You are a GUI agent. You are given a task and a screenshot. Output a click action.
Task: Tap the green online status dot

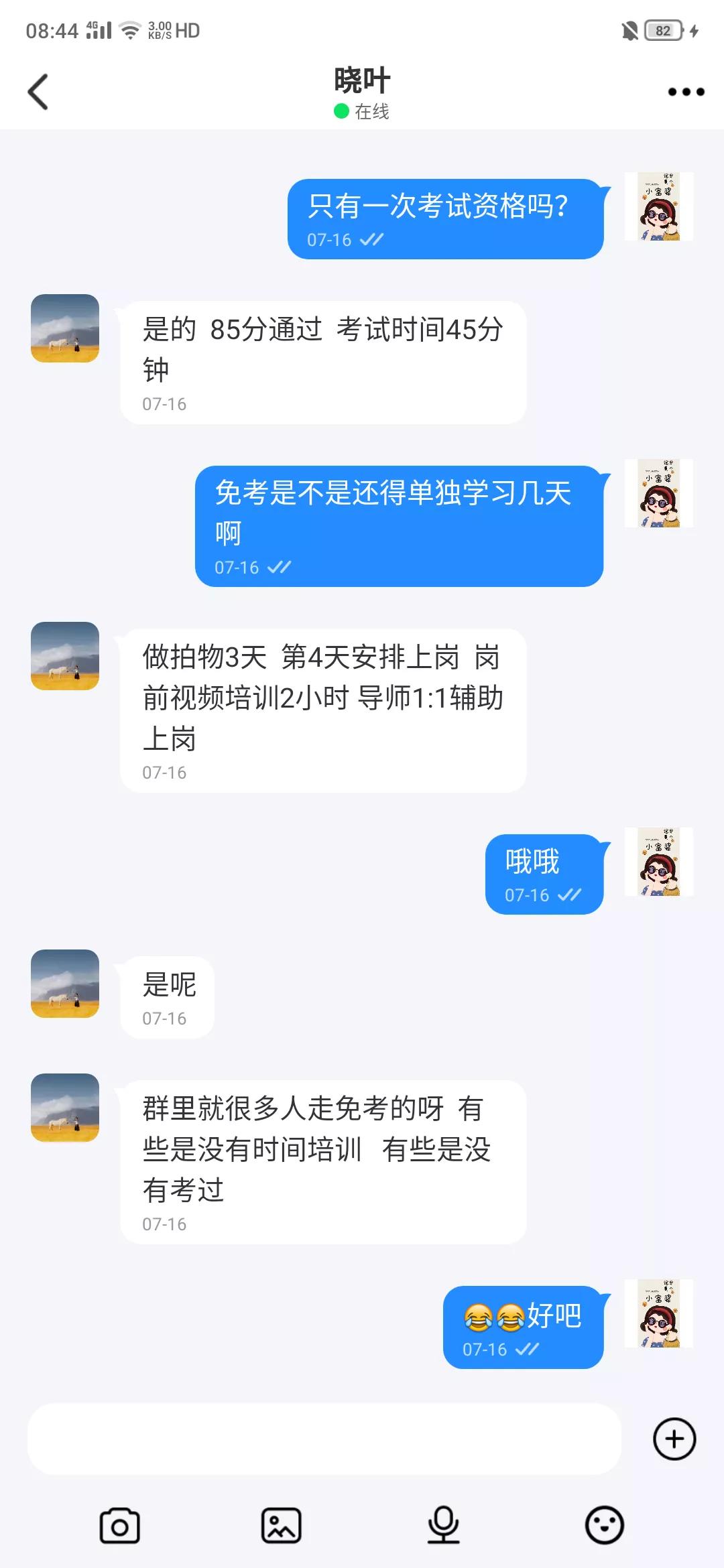[341, 109]
